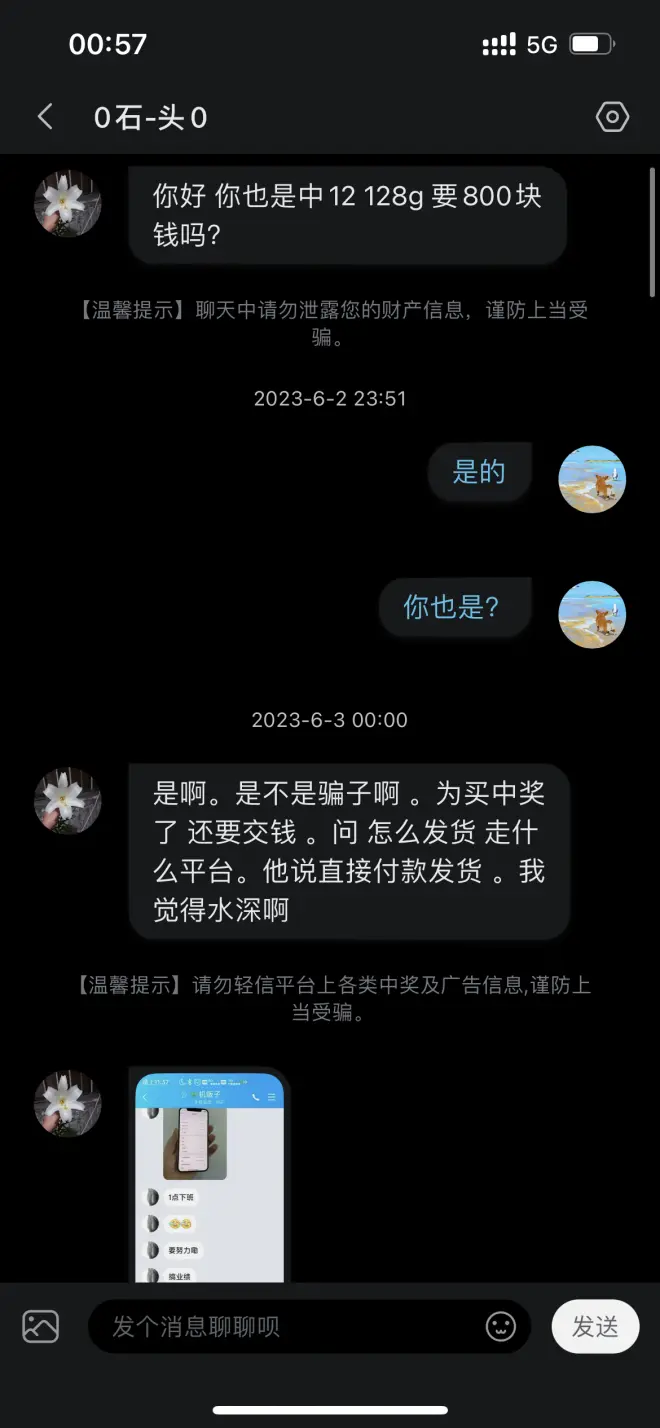The width and height of the screenshot is (660, 1428).
Task: Focus the 发个消息聊聊呗 message field
Action: point(290,1327)
